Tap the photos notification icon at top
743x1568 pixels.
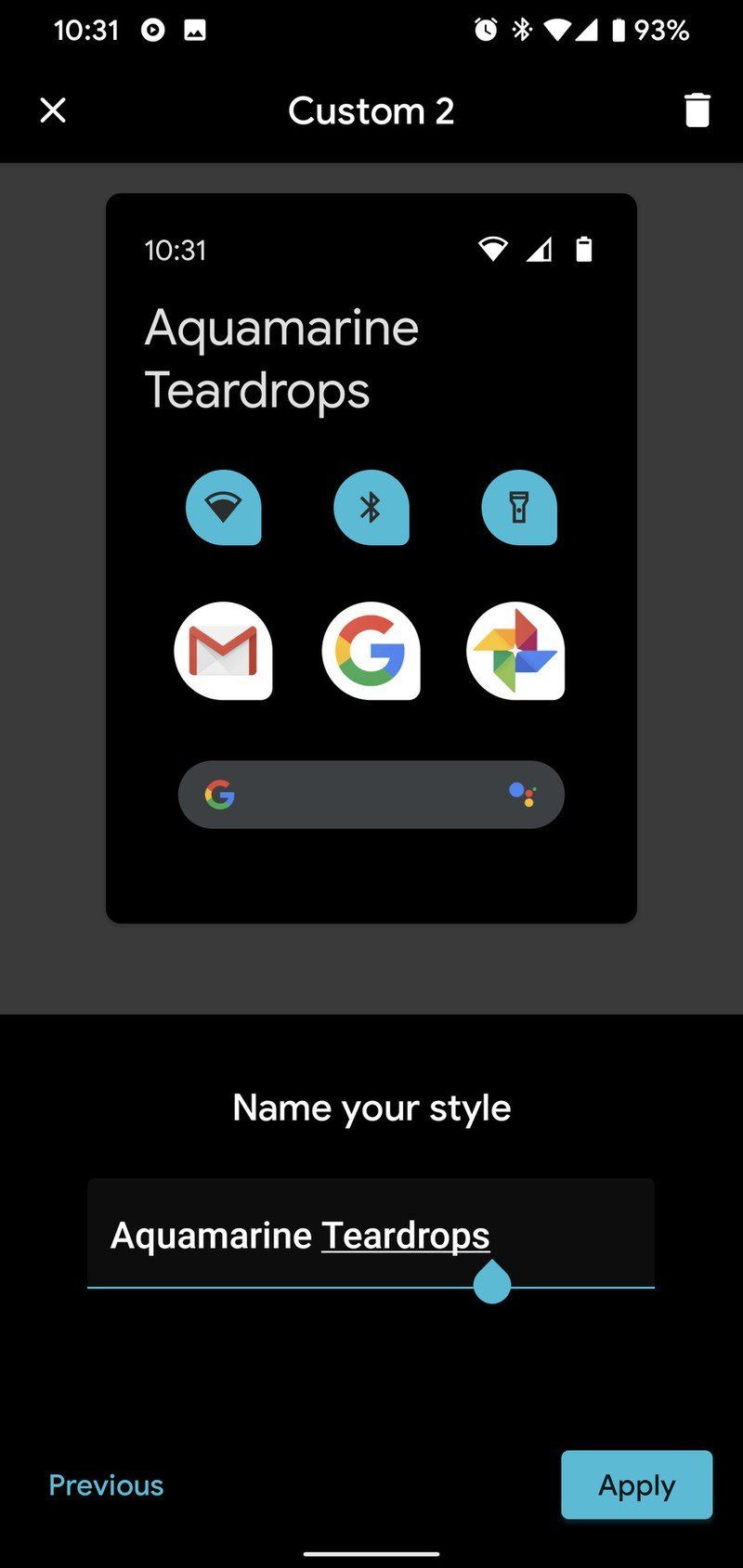196,29
